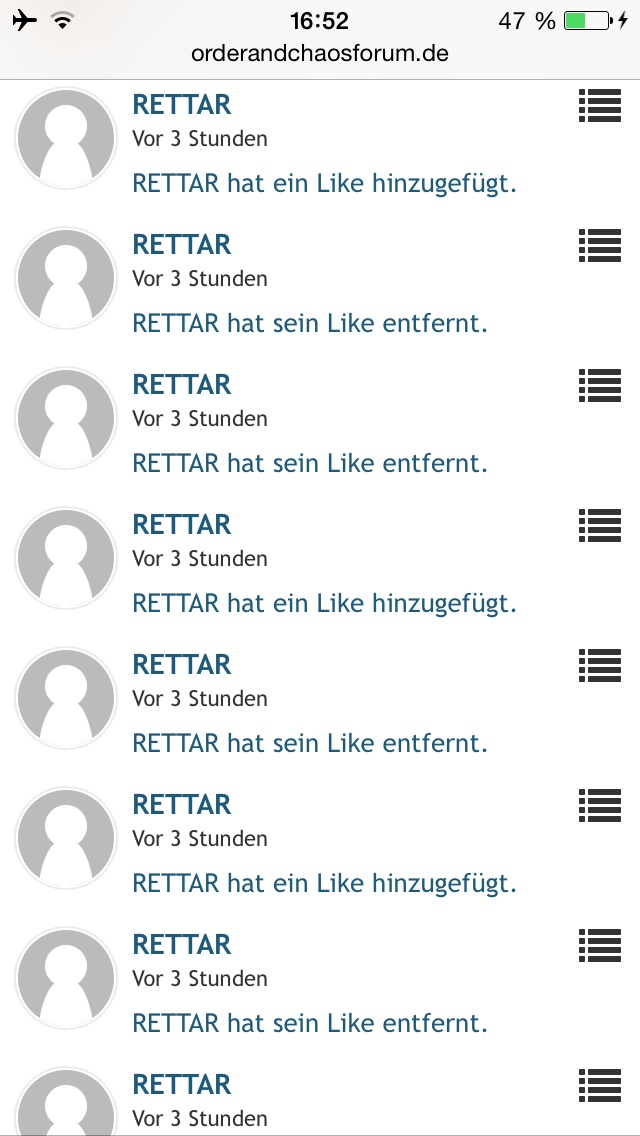Open list icon of the topmost RETTAR entry
This screenshot has width=640, height=1136.
click(x=600, y=106)
